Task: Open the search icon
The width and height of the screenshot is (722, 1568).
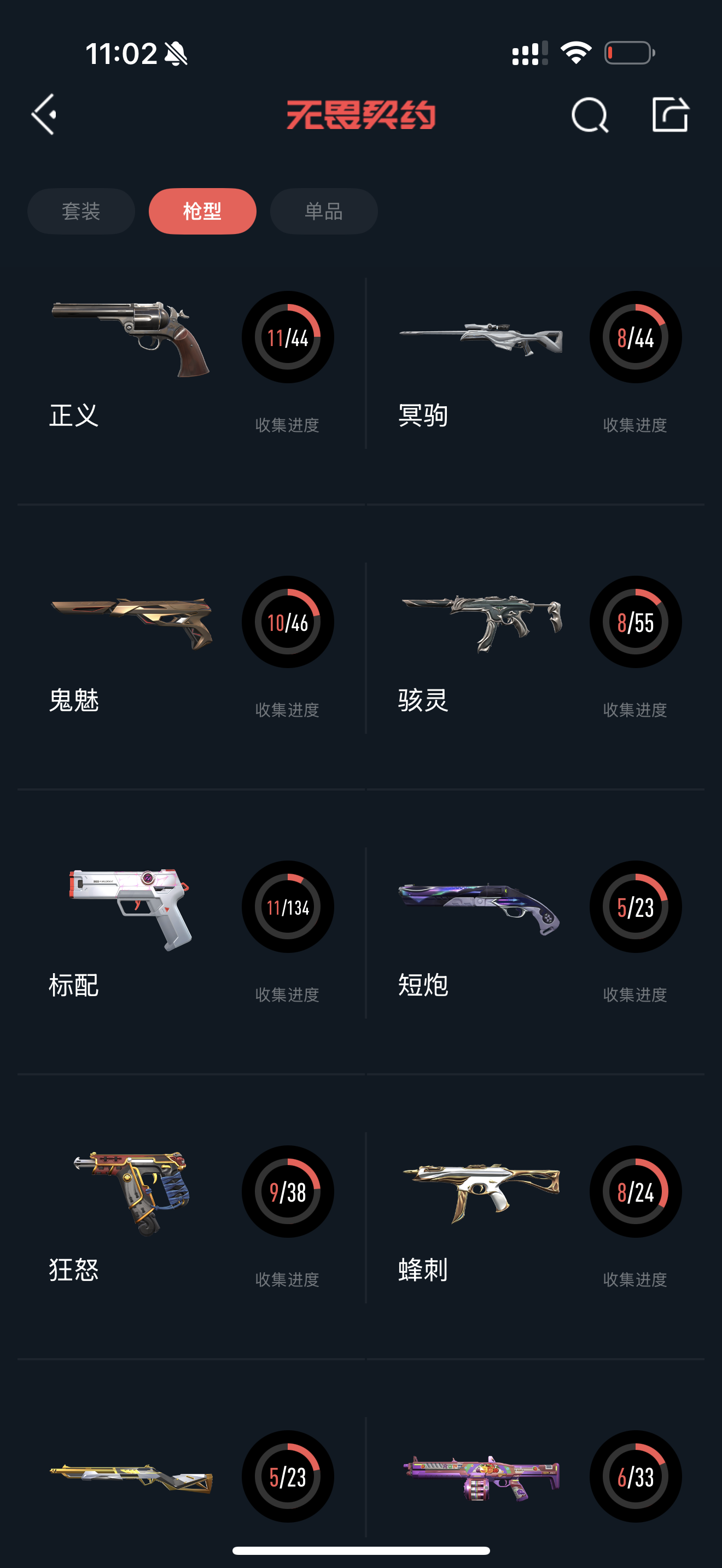Action: [589, 114]
